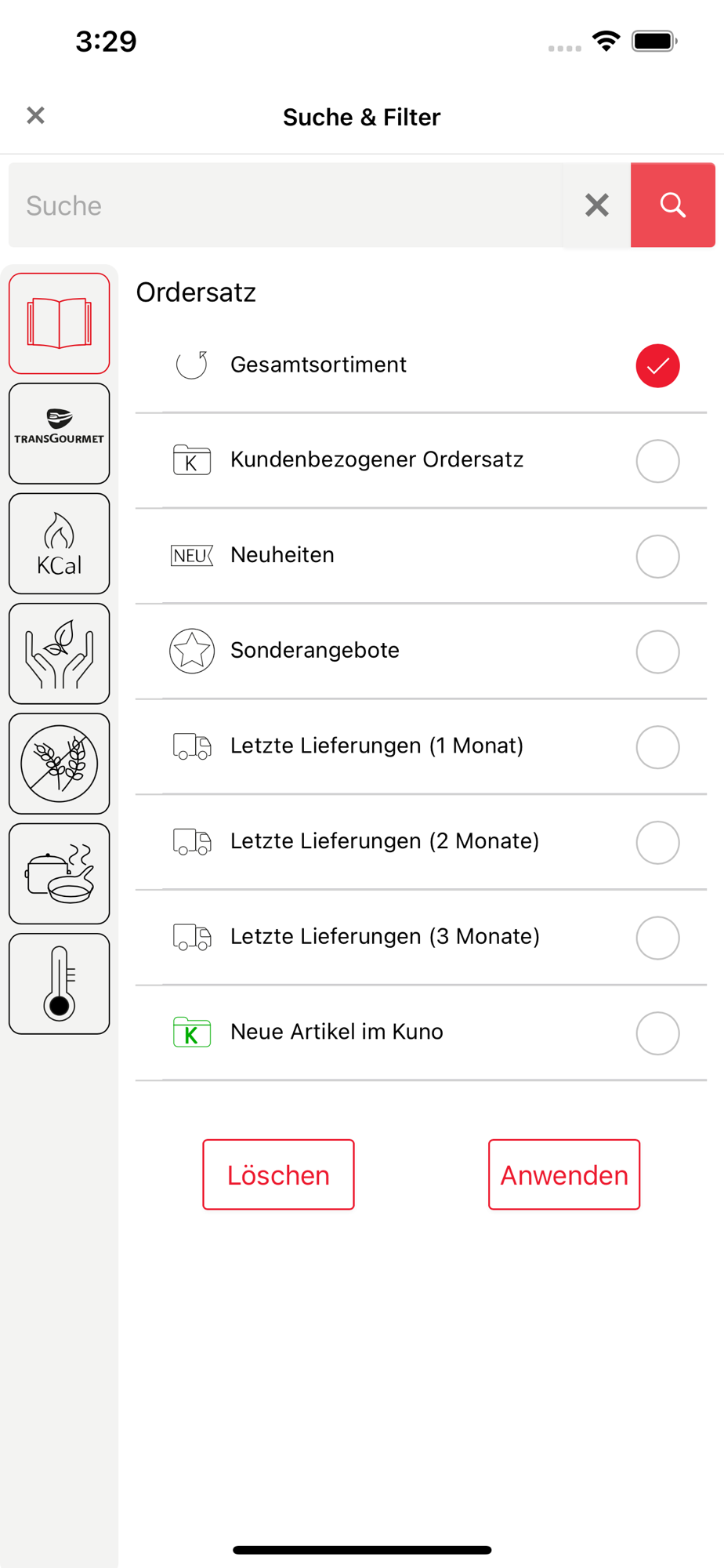Open the KCal calorie filter

tap(60, 543)
